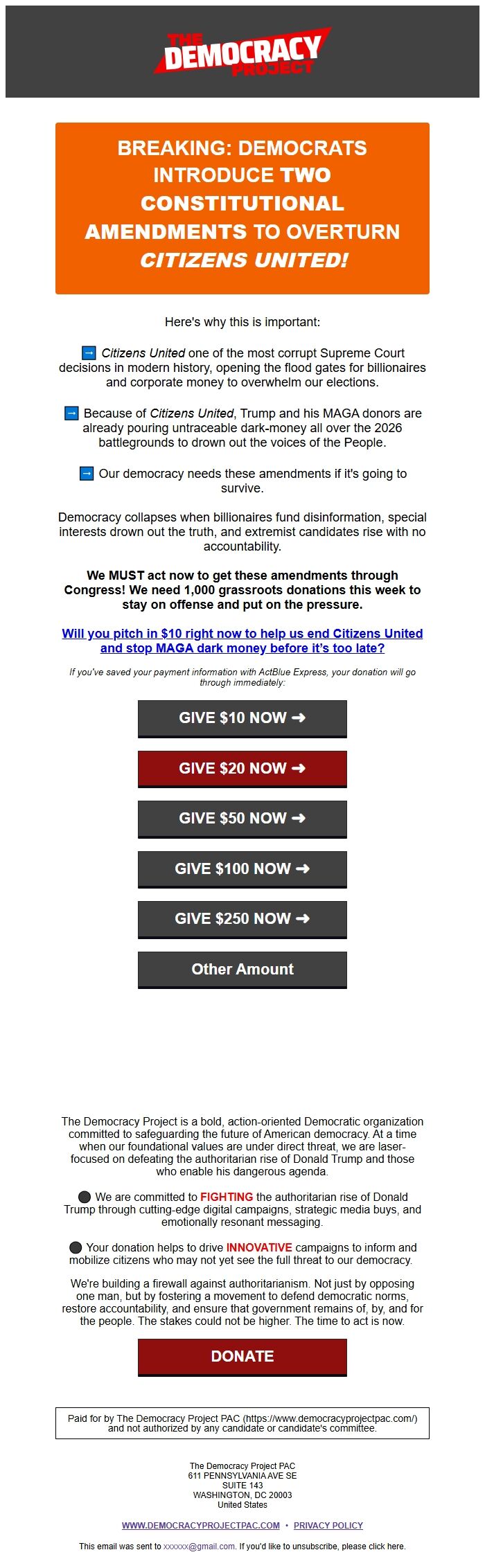Screen dimensions: 485x1568
Task: Donate with the GIVE $20 NOW button
Action: [242, 768]
